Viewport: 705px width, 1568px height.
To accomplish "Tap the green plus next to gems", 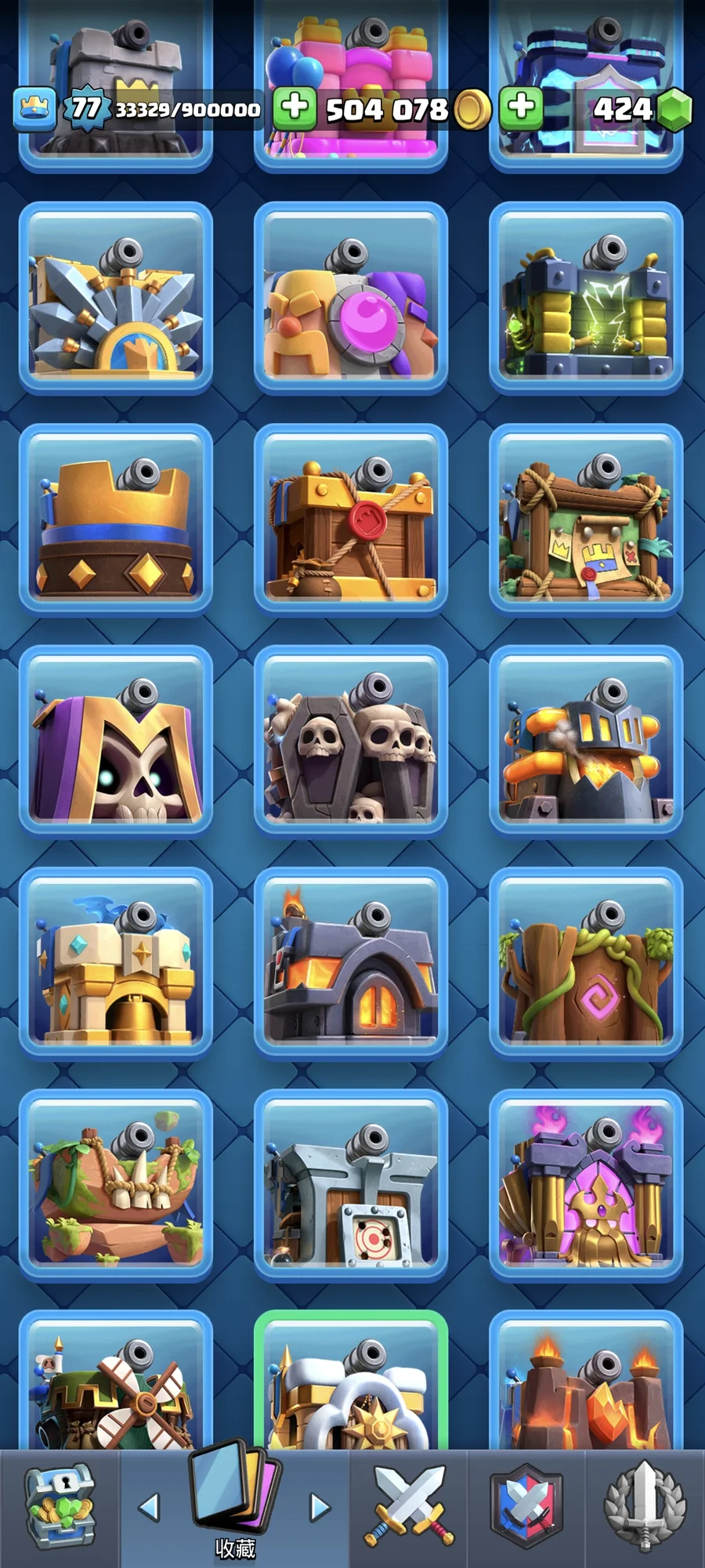I will click(x=521, y=107).
